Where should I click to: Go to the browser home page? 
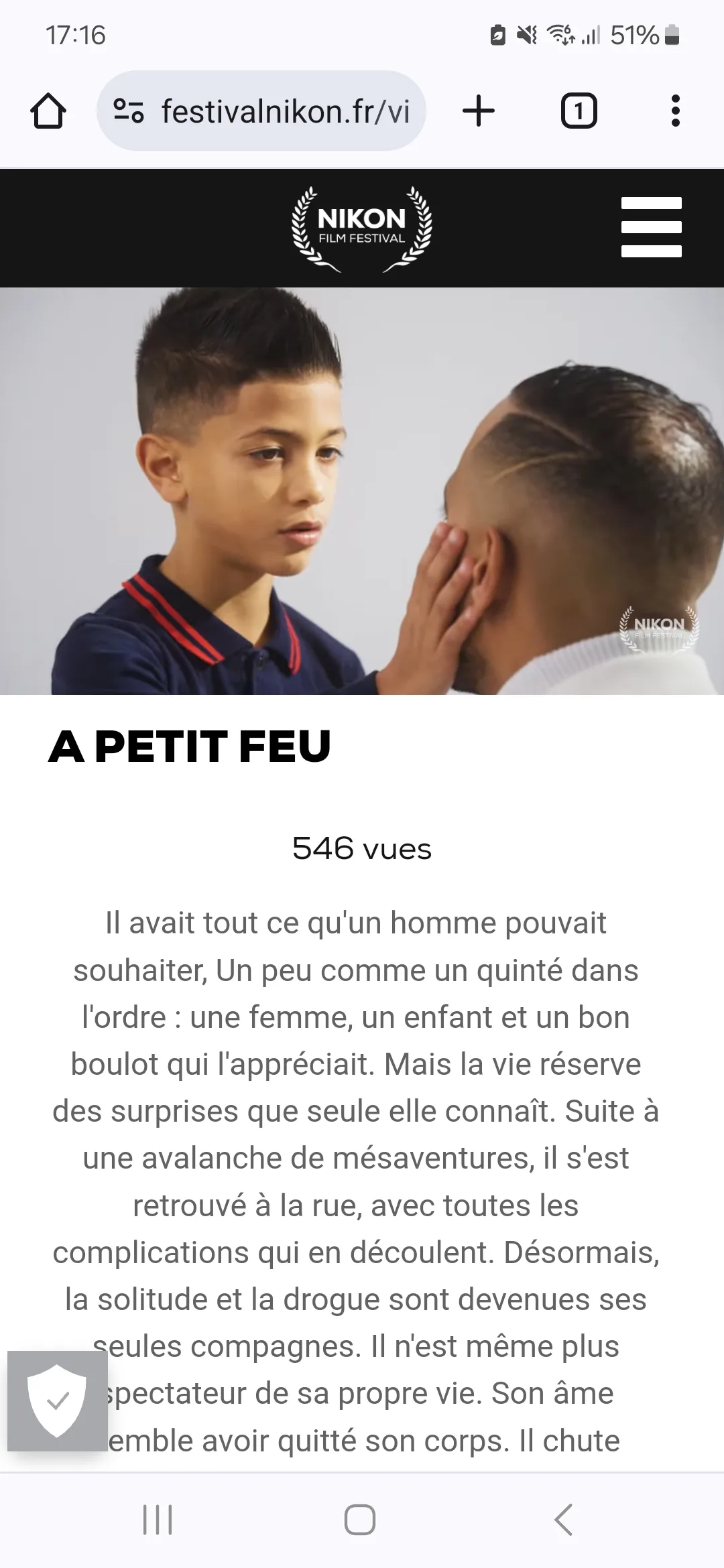point(48,111)
